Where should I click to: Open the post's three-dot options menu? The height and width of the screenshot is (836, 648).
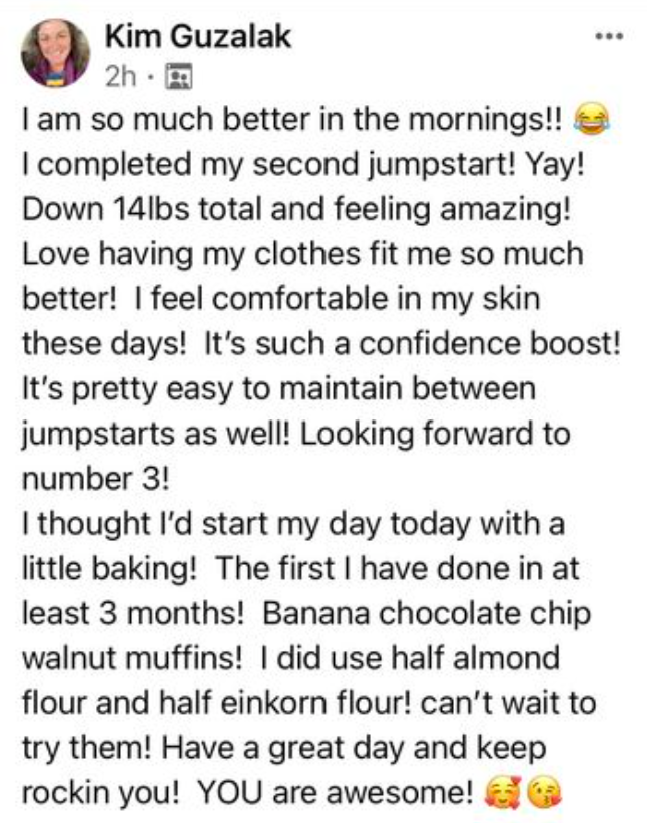pyautogui.click(x=607, y=37)
